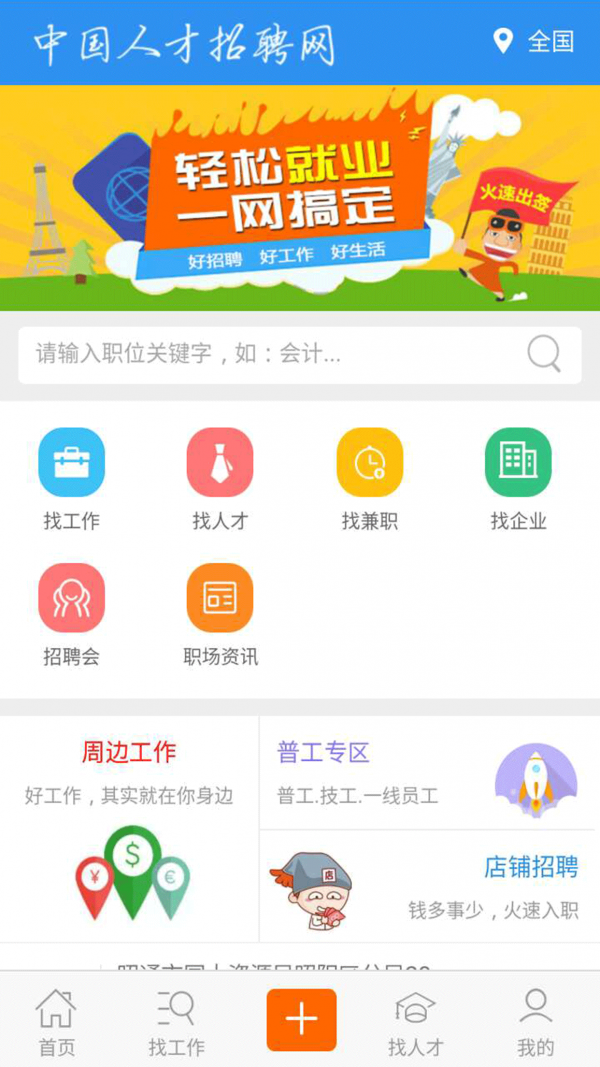Switch to the 找工作 bottom tab
This screenshot has height=1067, width=600.
pyautogui.click(x=176, y=1021)
